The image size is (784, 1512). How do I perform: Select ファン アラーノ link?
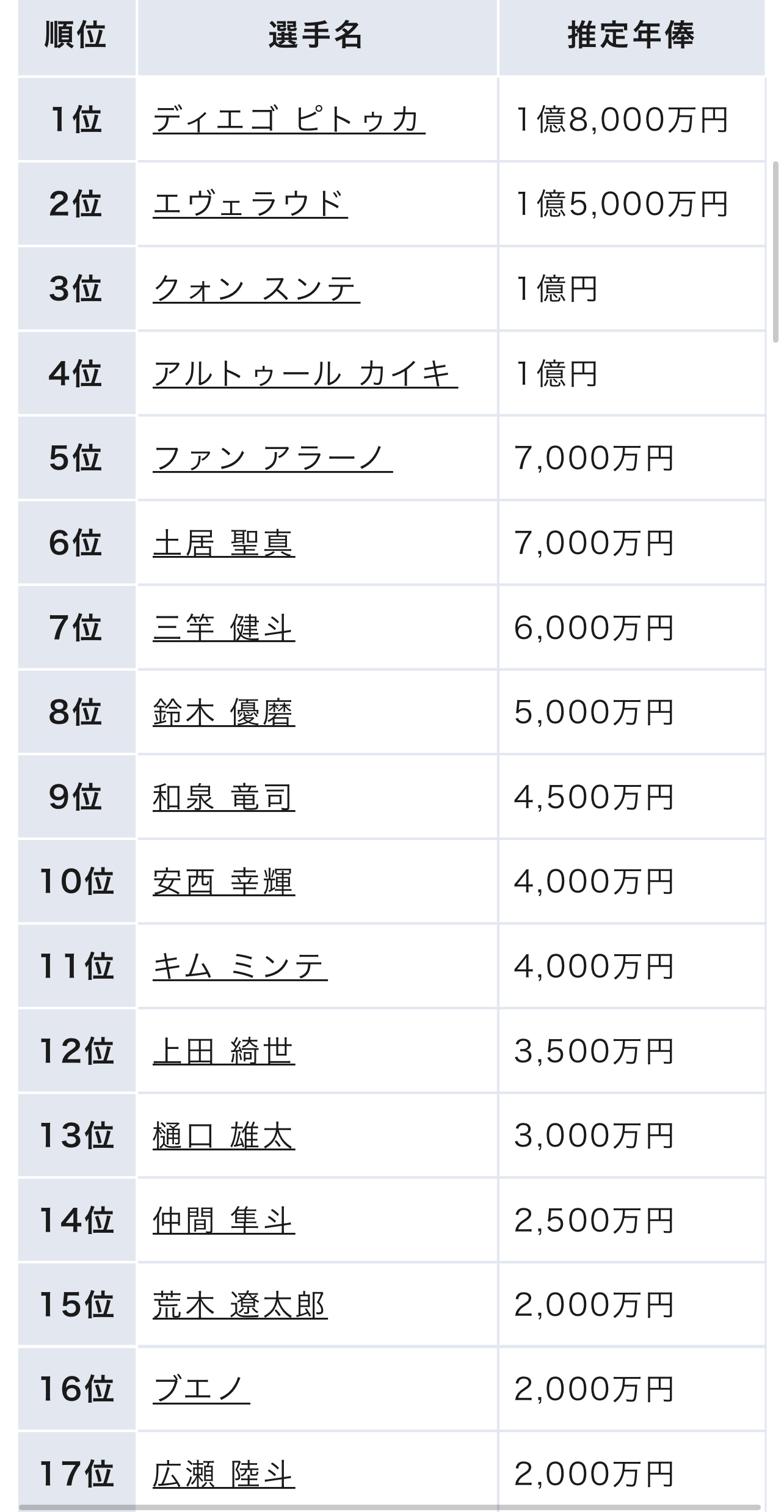[x=273, y=458]
